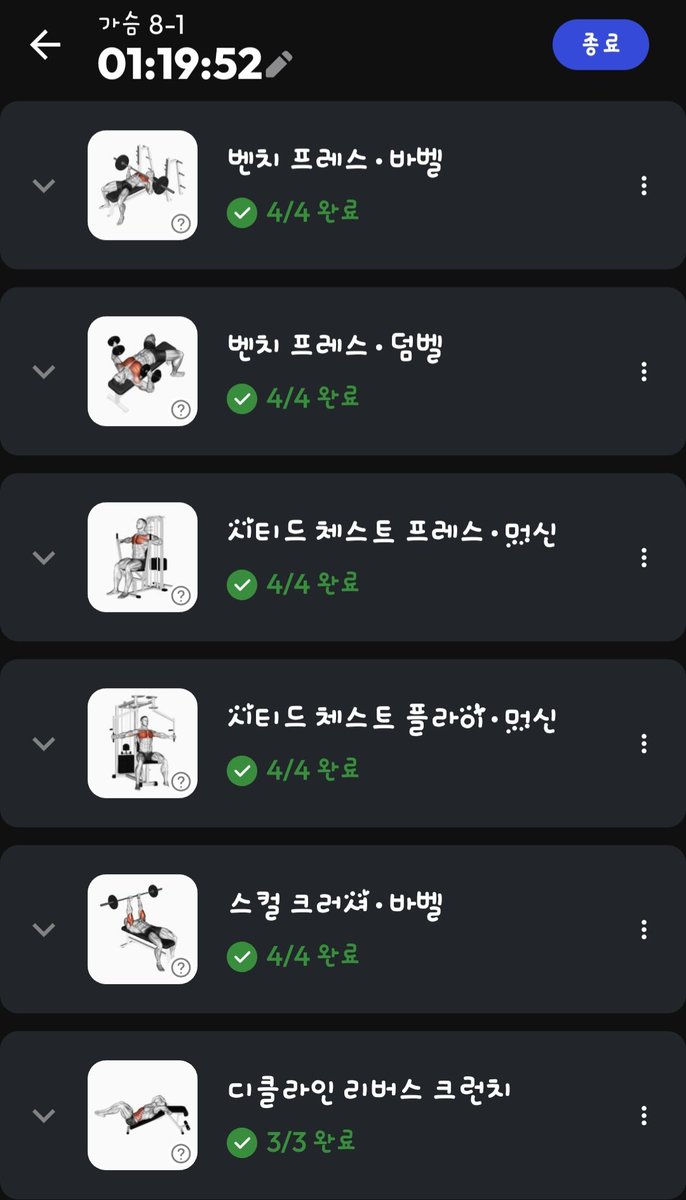Expand the 시티드 체스트 프레스 · 머신 exercise
Viewport: 686px width, 1200px height.
pos(43,557)
